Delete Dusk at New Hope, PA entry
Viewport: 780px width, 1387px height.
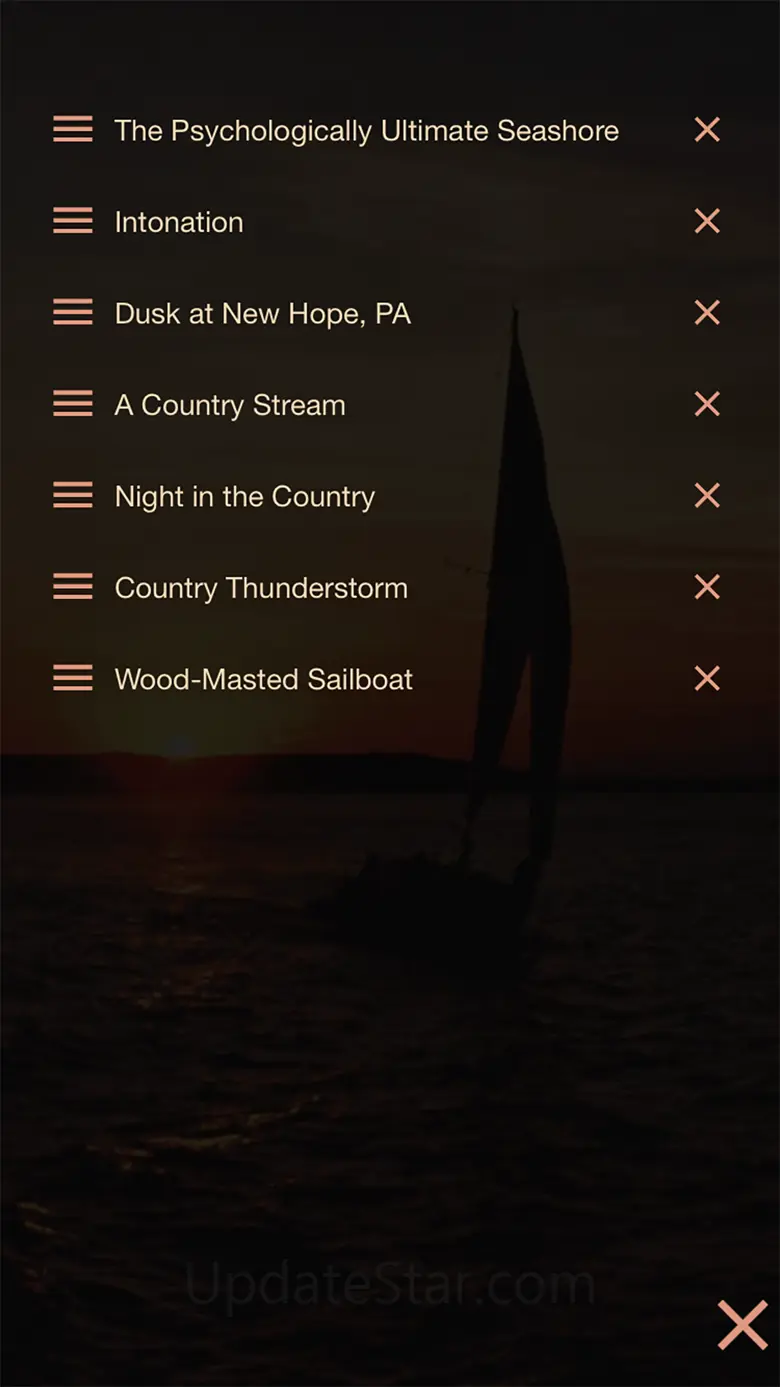point(707,313)
